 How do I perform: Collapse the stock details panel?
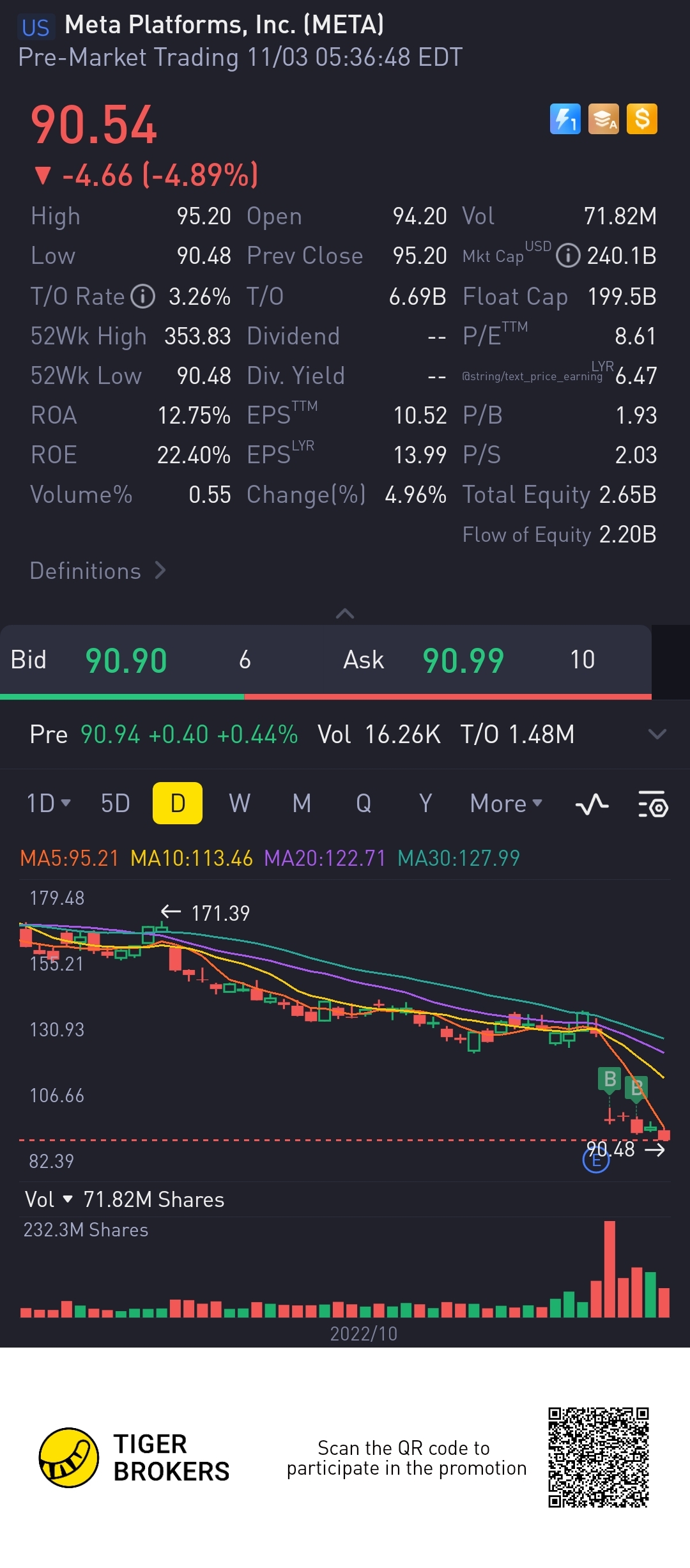(345, 614)
